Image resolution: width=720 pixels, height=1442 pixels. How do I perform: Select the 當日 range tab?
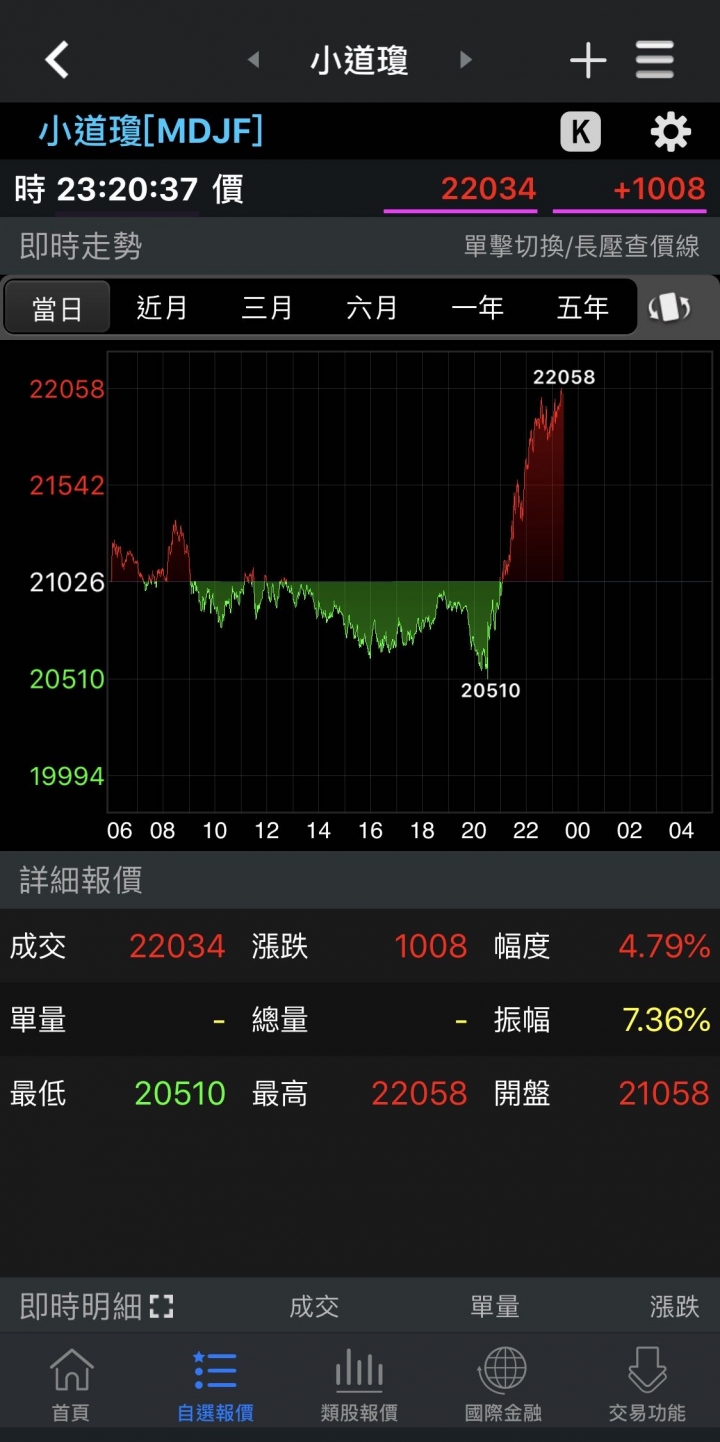point(57,307)
